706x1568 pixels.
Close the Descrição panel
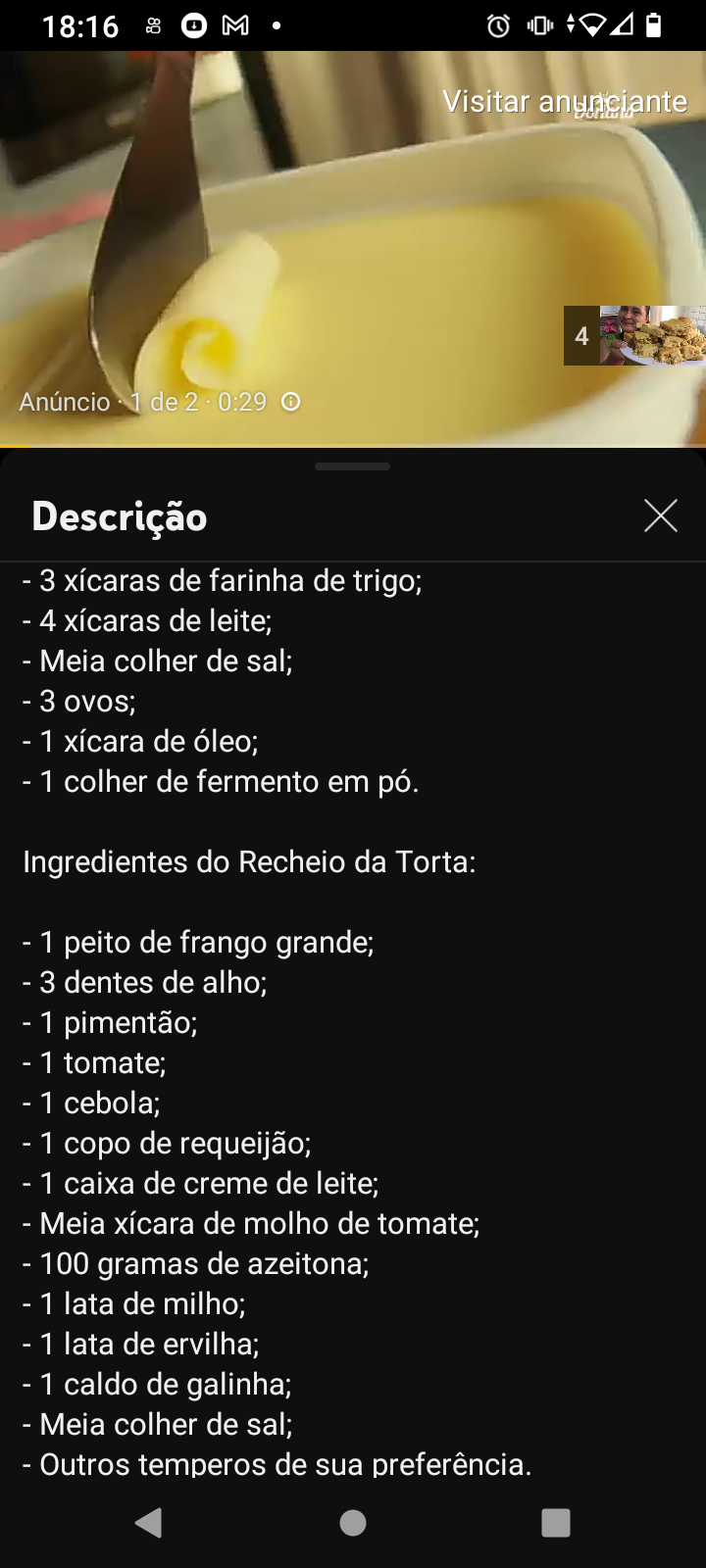(660, 515)
